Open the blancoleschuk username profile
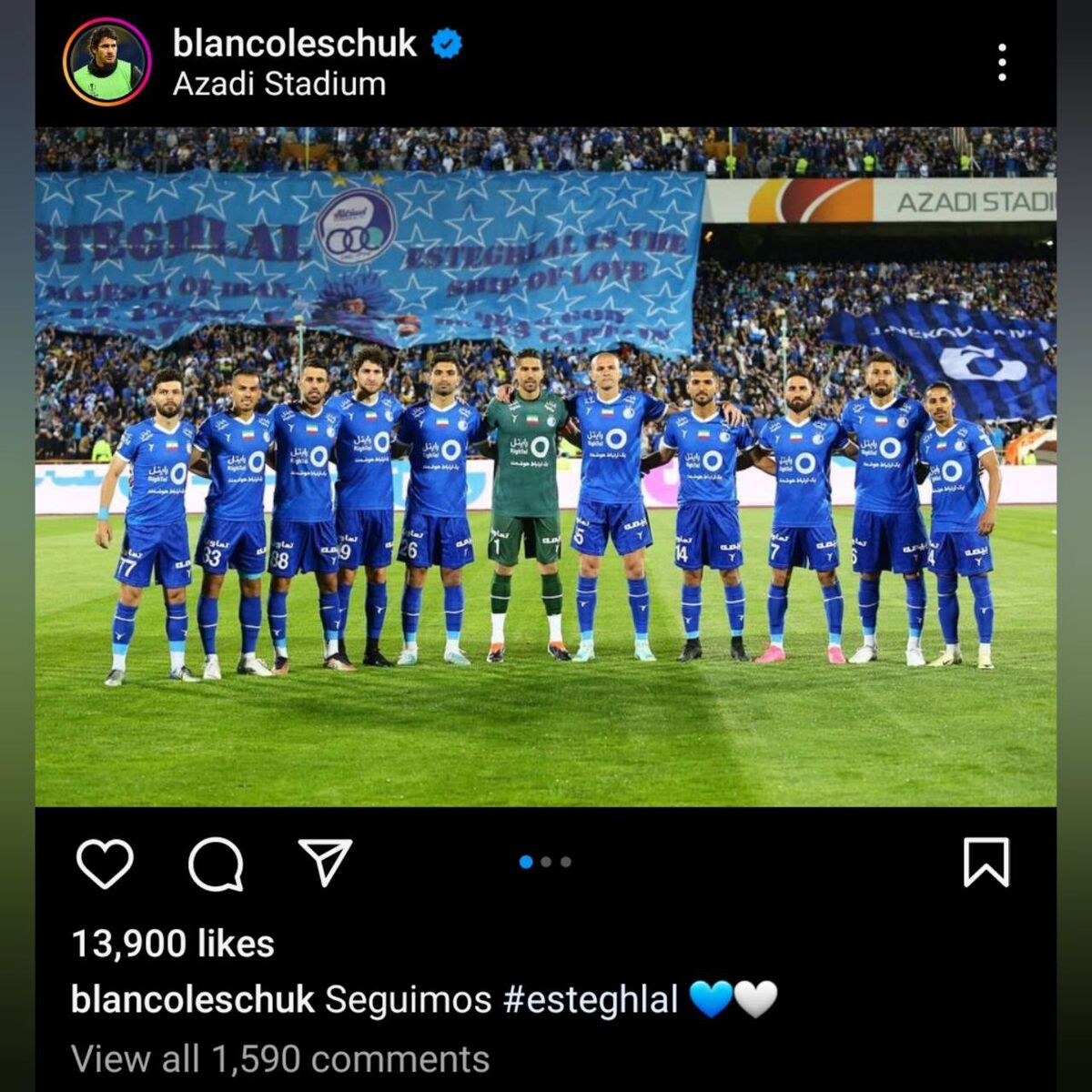 pos(294,43)
